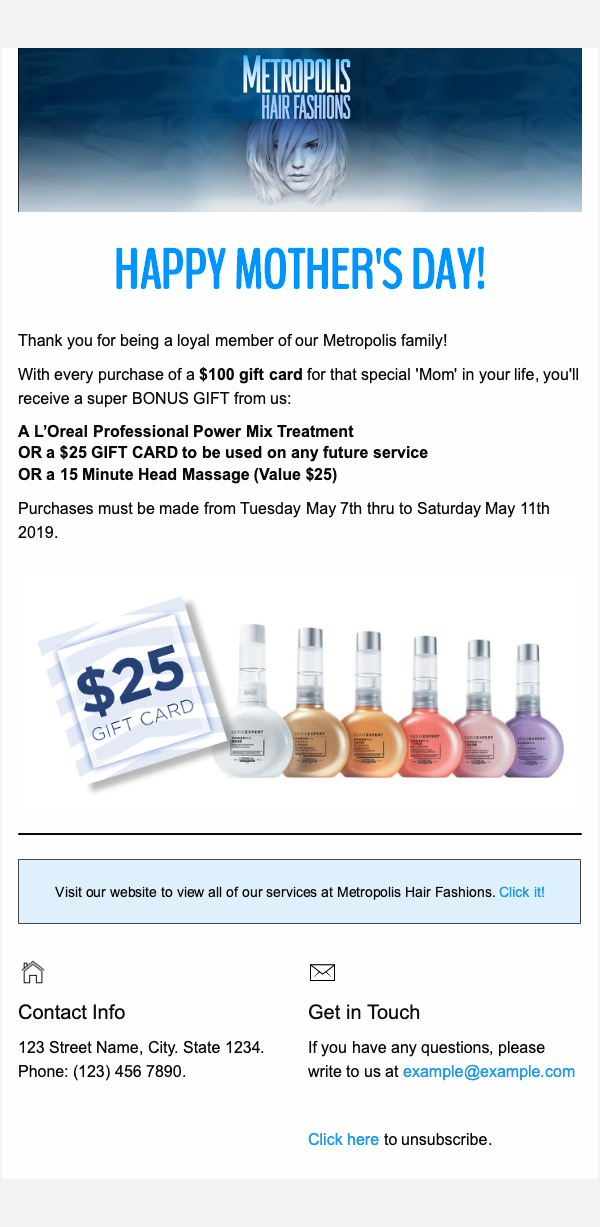Tap 'Click here' to unsubscribe
Image resolution: width=600 pixels, height=1227 pixels.
(x=343, y=1140)
